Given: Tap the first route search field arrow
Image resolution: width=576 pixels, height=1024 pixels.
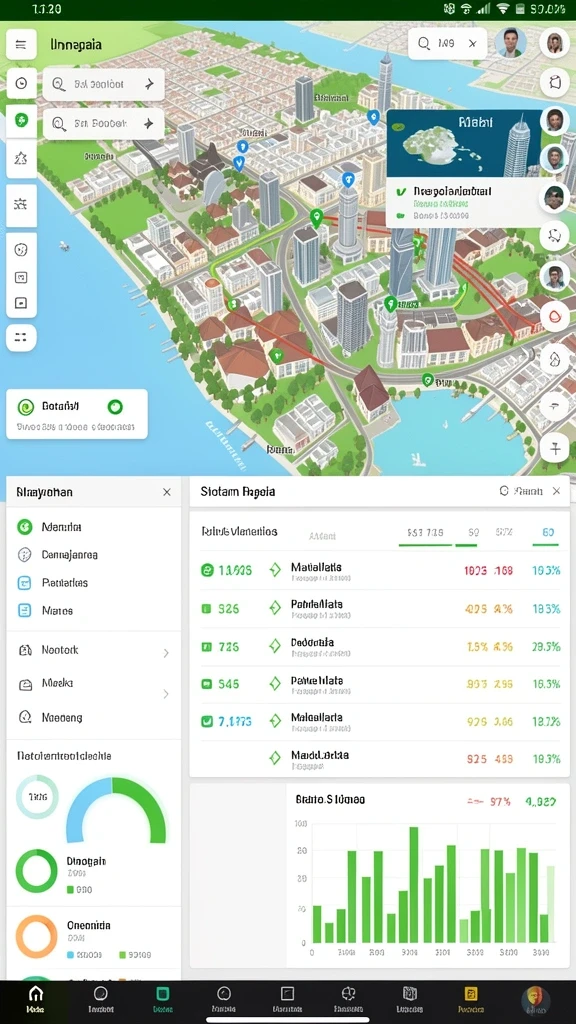Looking at the screenshot, I should tap(150, 84).
